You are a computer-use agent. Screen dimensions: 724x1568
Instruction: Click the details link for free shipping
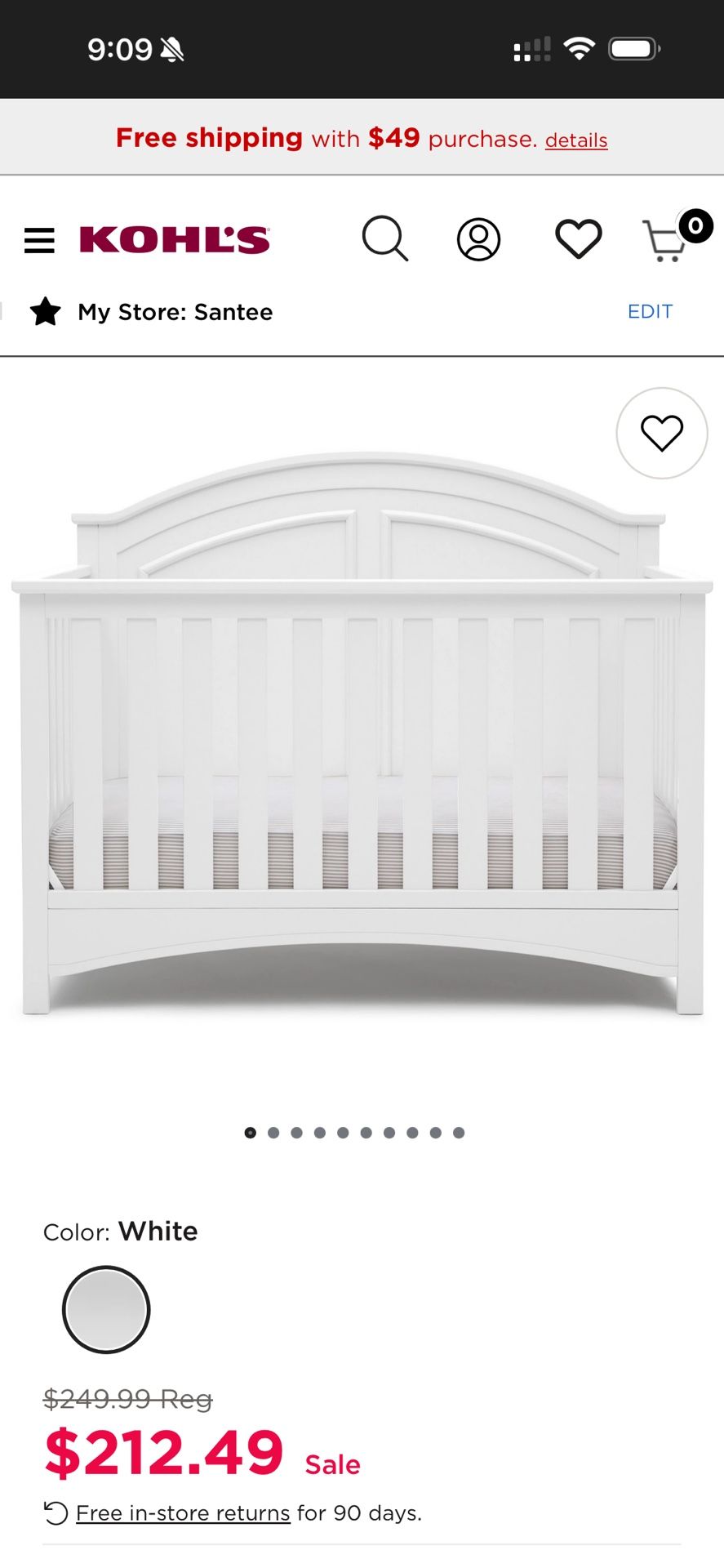click(575, 140)
